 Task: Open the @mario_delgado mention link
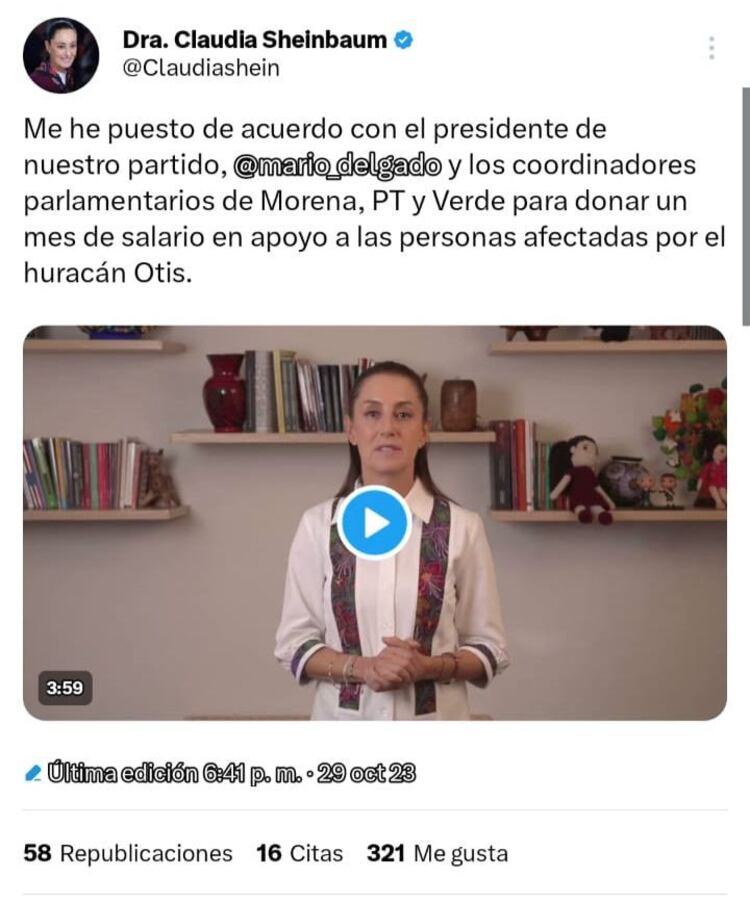tap(337, 163)
